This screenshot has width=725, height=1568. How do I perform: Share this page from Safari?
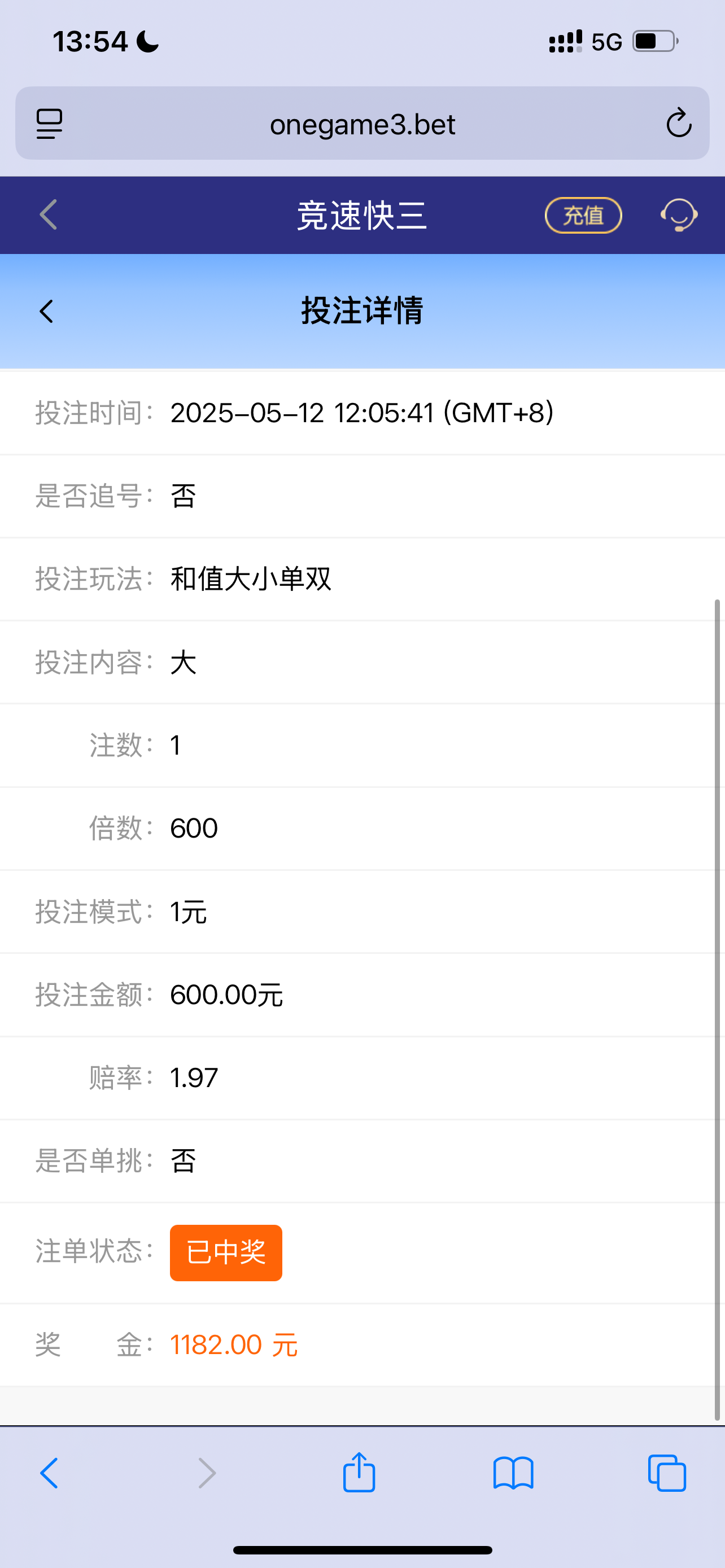pos(359,1473)
